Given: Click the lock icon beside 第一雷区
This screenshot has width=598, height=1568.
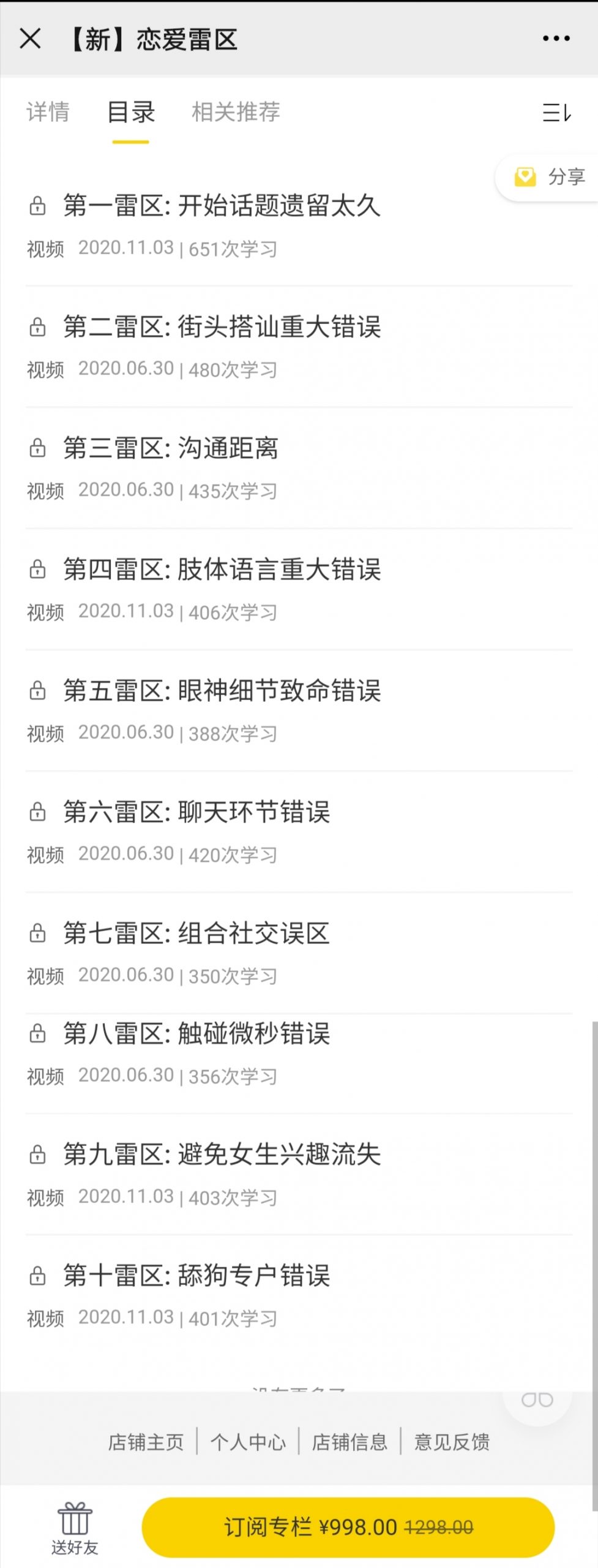Looking at the screenshot, I should coord(38,207).
